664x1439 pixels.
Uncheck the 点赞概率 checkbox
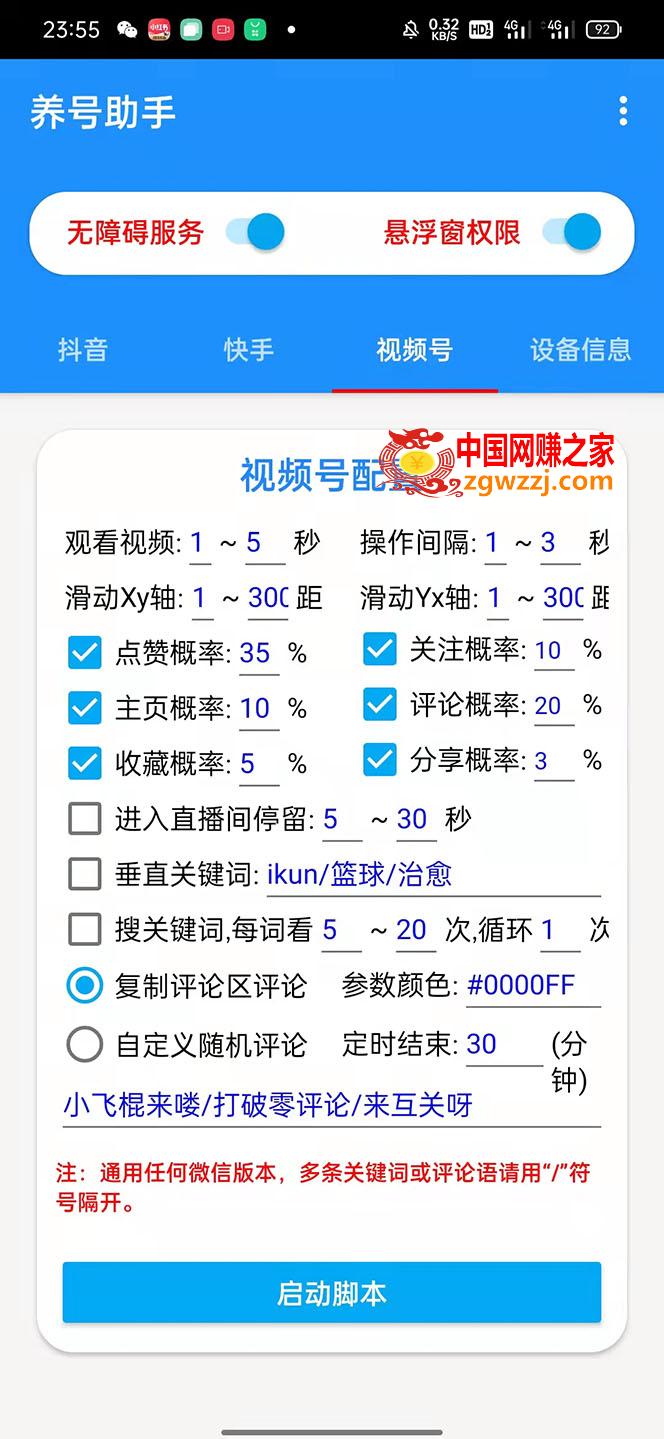point(85,653)
